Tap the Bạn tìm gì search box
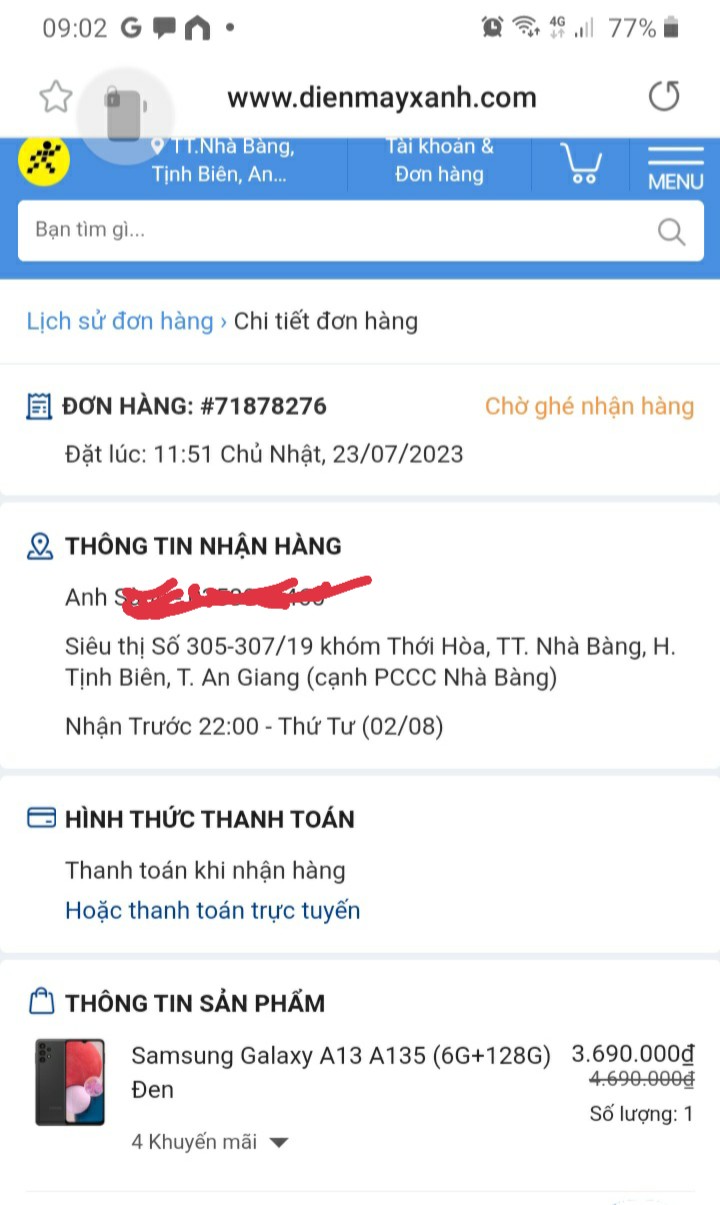The width and height of the screenshot is (720, 1205). click(330, 231)
